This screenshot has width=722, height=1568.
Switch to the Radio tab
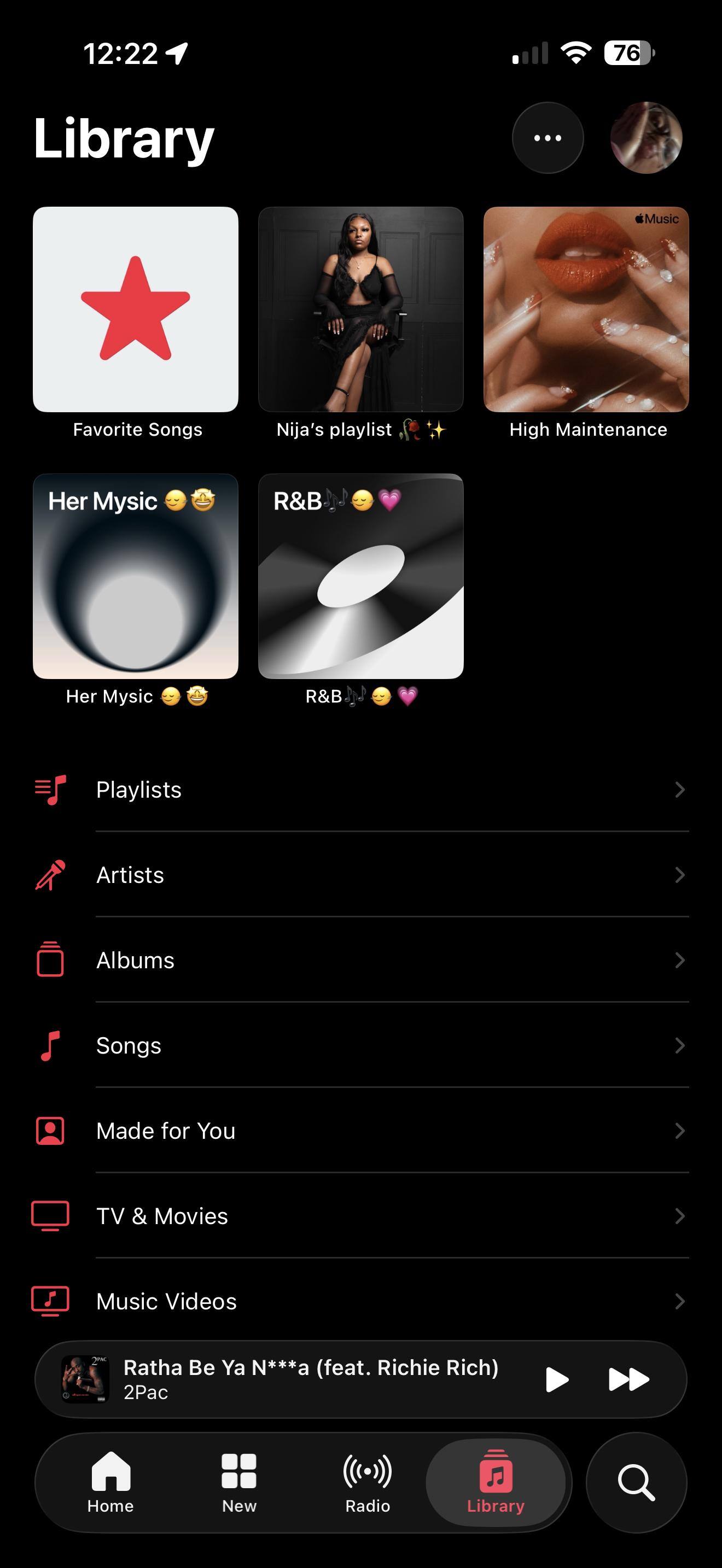(368, 1482)
